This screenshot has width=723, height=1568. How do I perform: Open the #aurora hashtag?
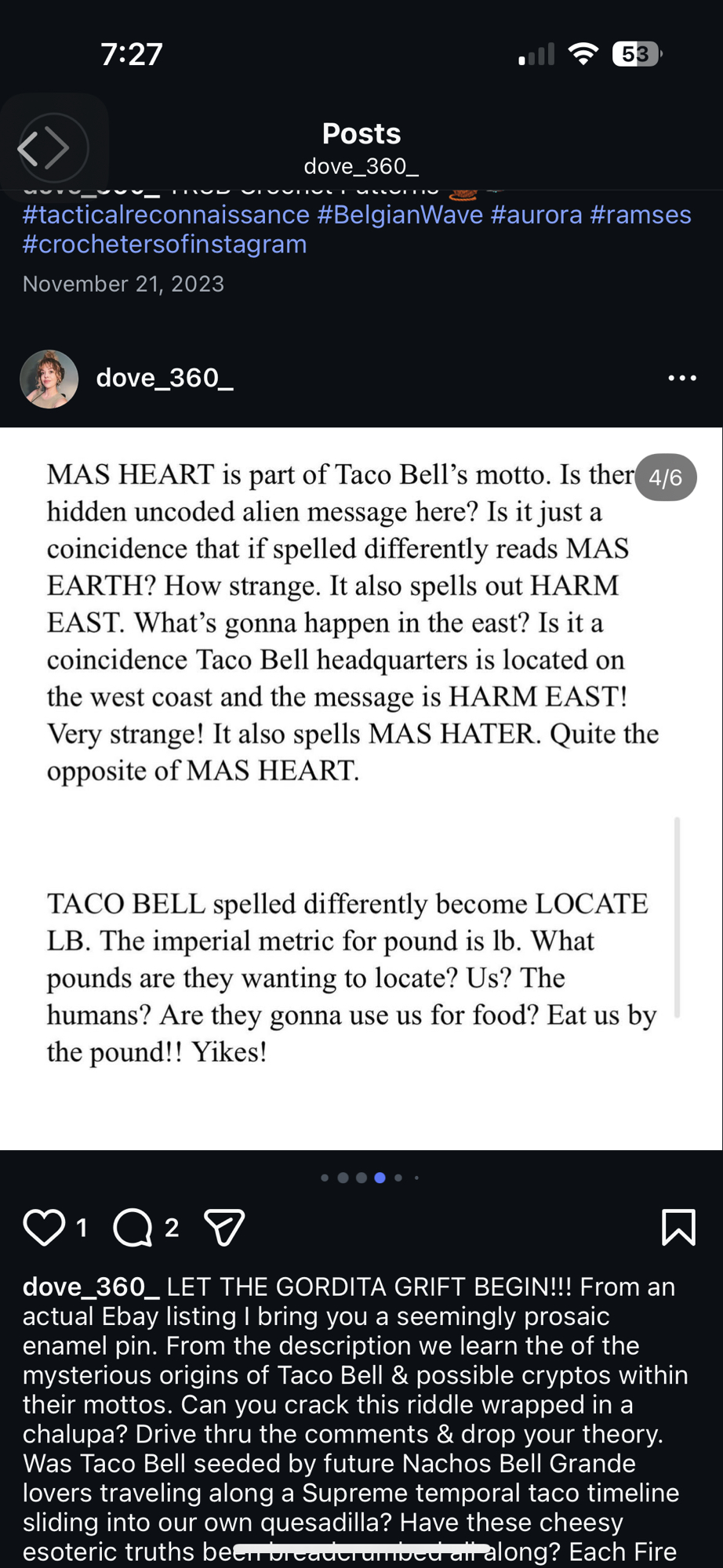coord(536,215)
